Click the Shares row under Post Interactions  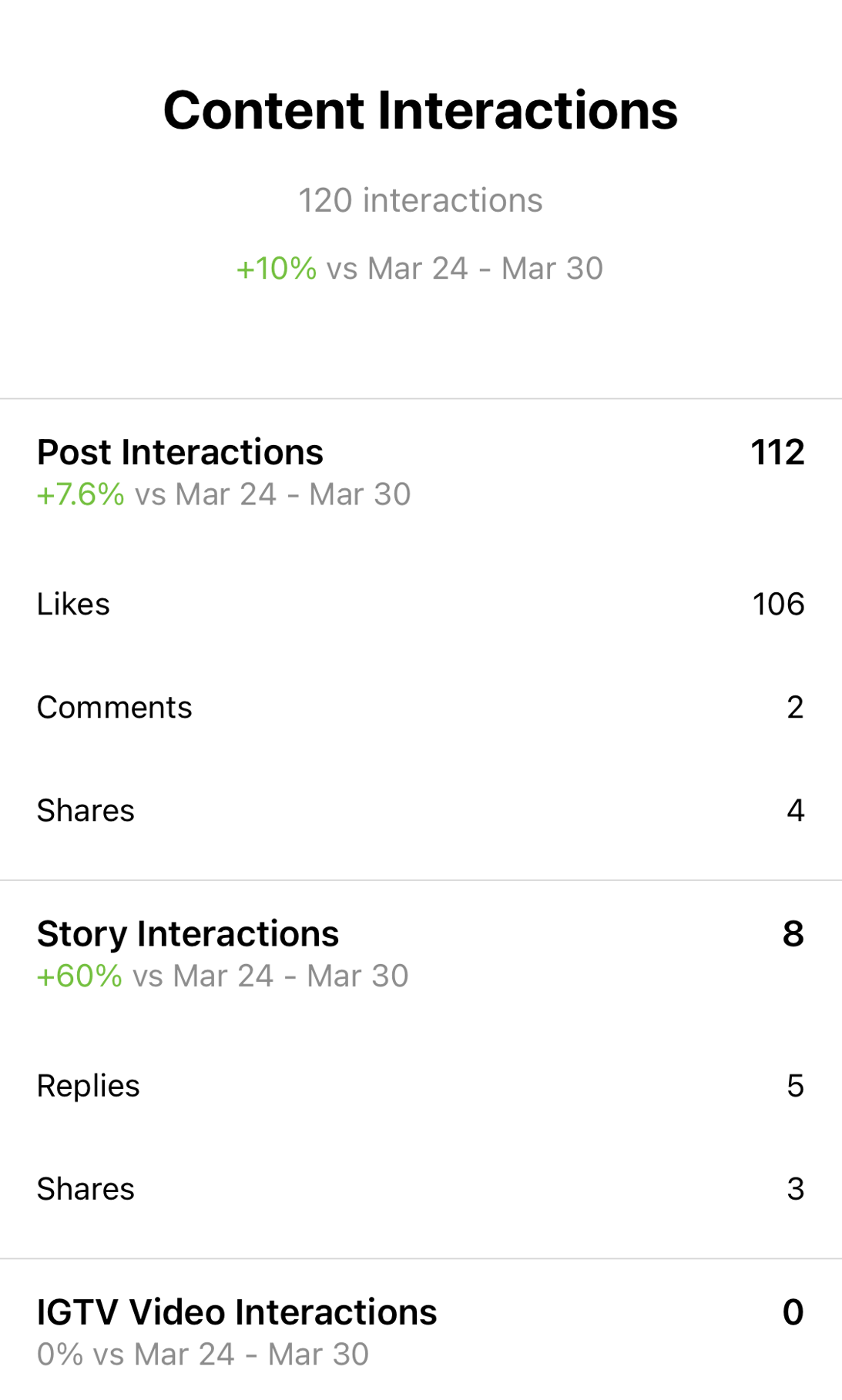pos(86,809)
